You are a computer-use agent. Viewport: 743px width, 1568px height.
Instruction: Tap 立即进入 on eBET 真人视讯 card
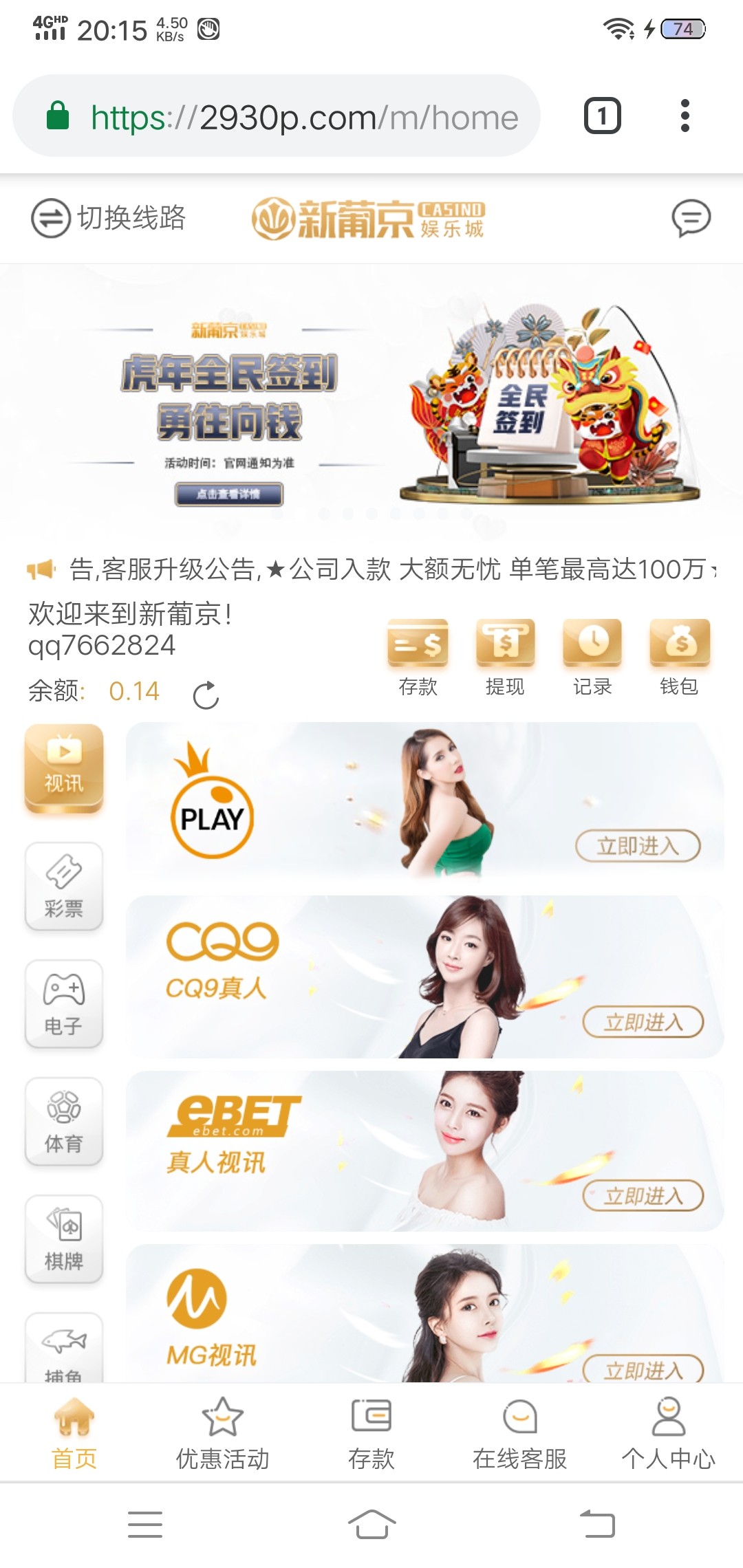point(643,1196)
